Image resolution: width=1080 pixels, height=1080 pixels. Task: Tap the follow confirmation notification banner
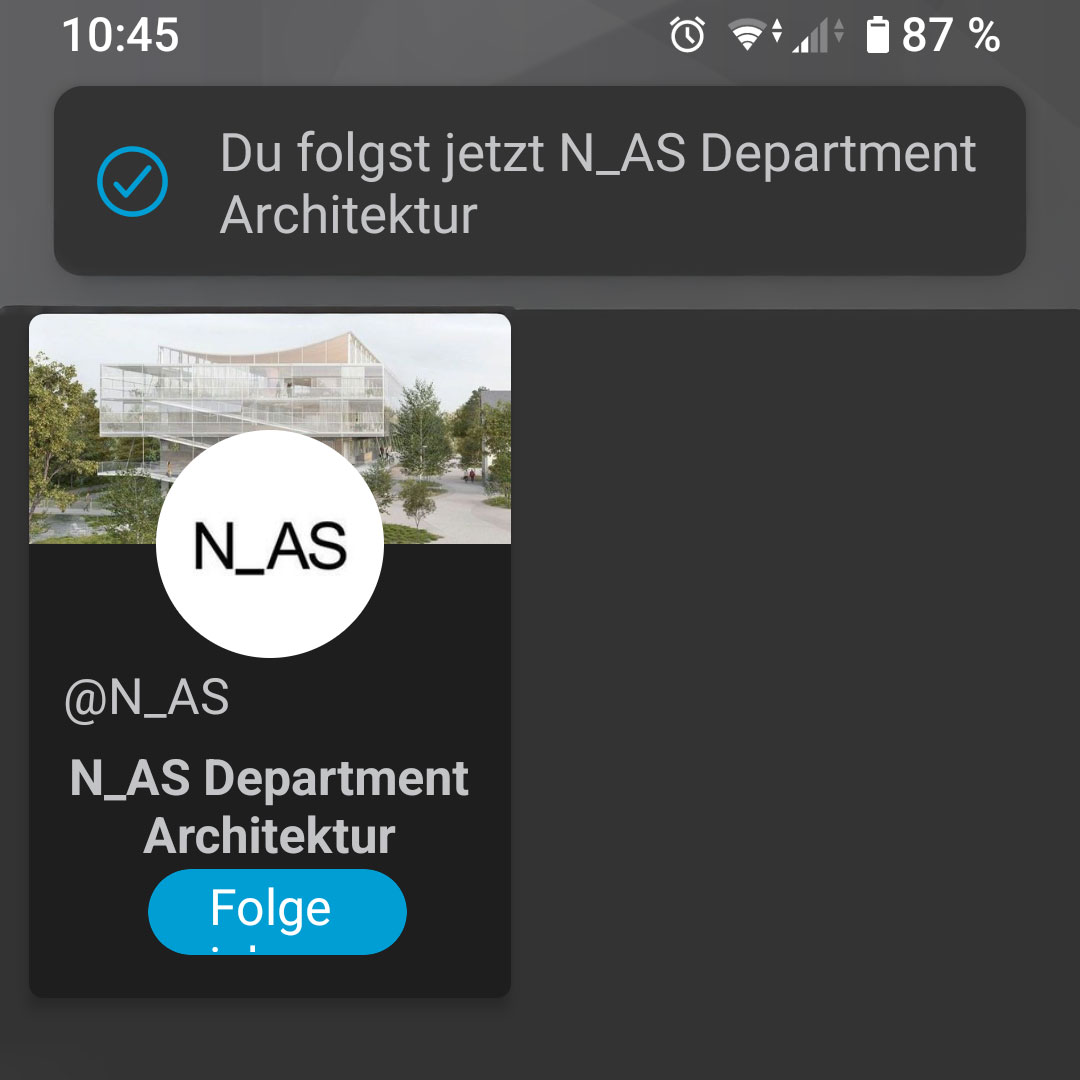click(540, 181)
